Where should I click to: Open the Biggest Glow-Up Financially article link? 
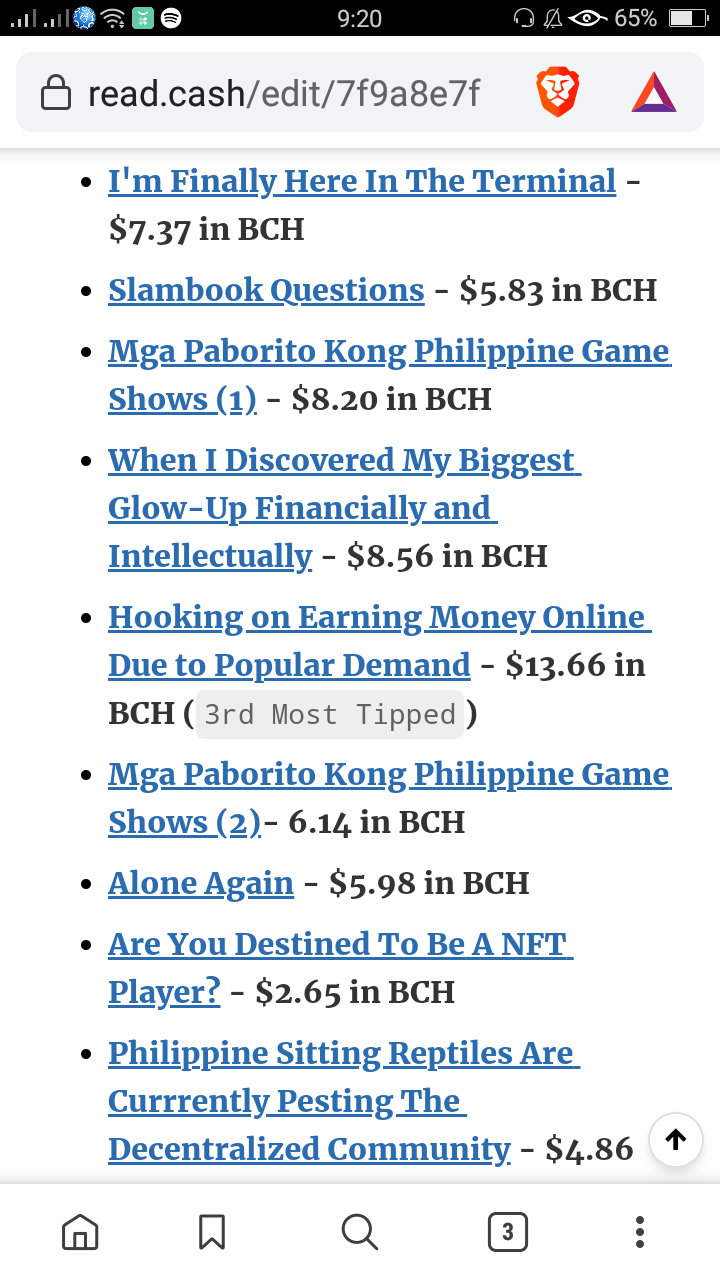344,508
